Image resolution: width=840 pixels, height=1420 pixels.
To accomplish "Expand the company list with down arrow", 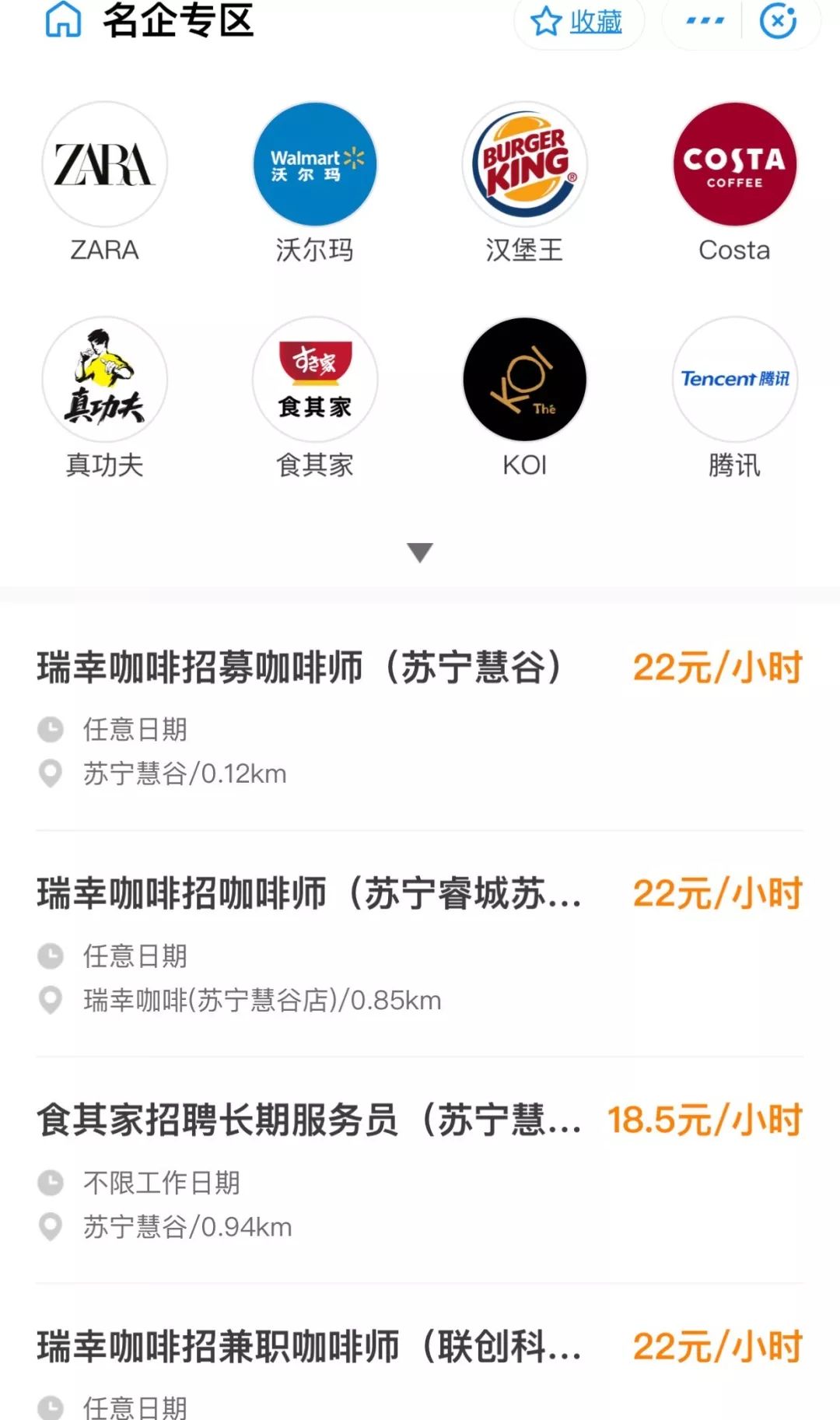I will (x=420, y=552).
